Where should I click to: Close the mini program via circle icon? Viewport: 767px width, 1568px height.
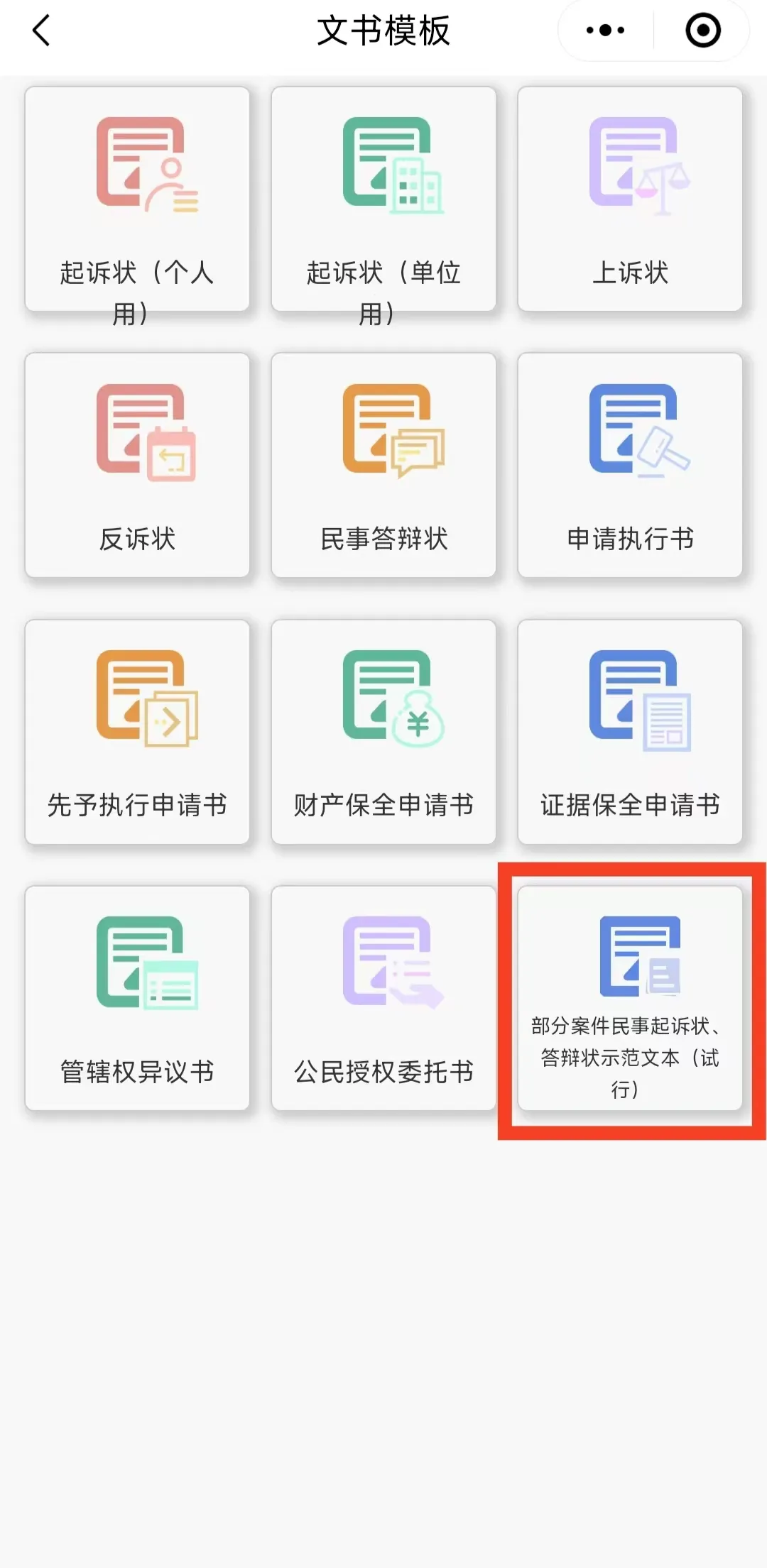(x=702, y=31)
